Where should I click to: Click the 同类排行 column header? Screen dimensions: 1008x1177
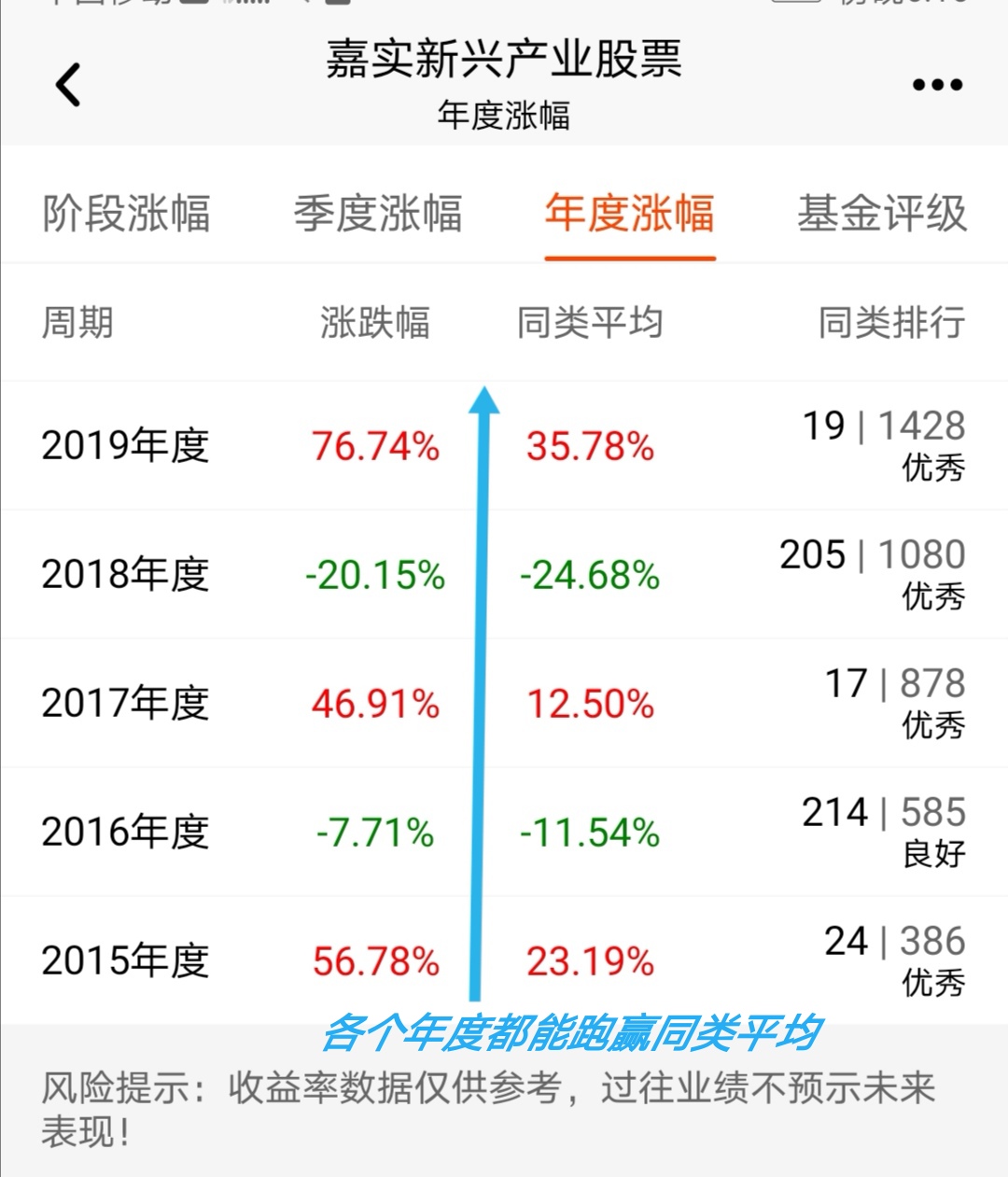tap(889, 324)
